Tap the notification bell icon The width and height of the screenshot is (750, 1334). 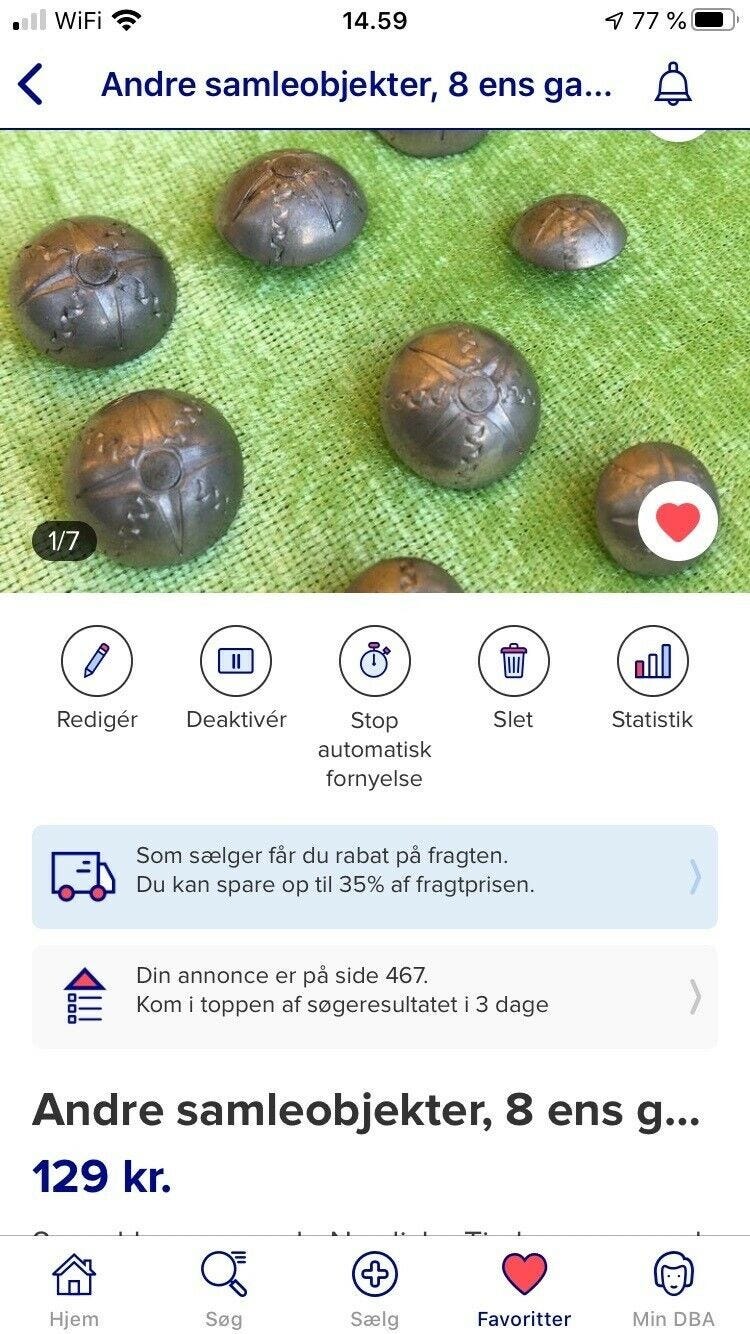(674, 87)
